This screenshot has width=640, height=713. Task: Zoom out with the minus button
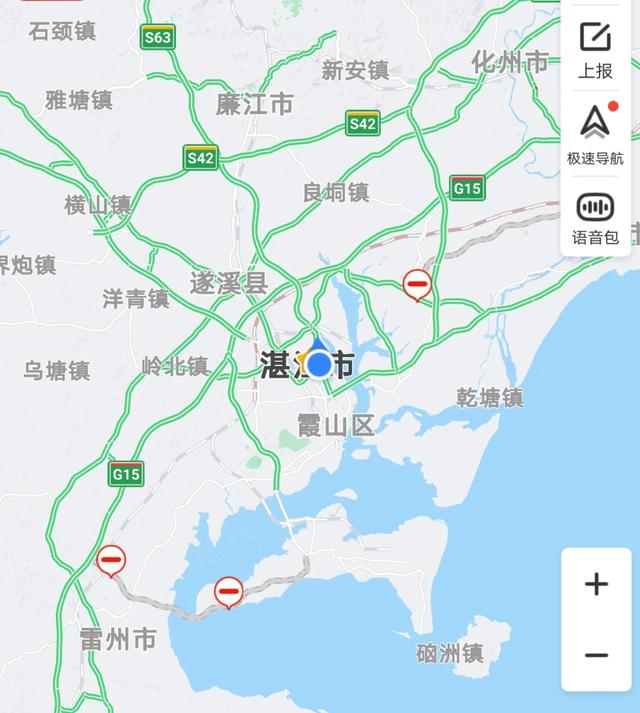(x=596, y=656)
